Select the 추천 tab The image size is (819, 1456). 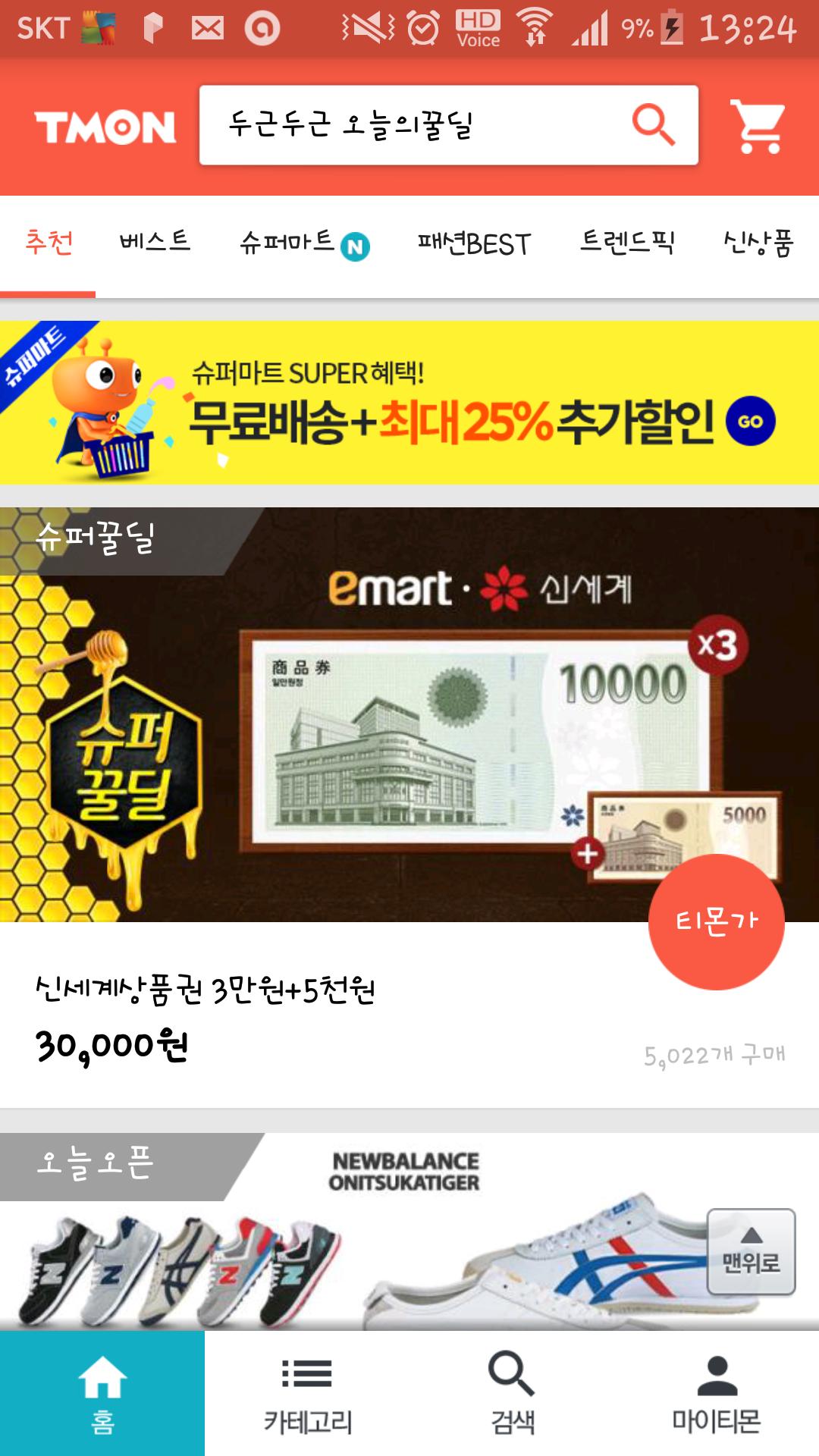coord(49,243)
